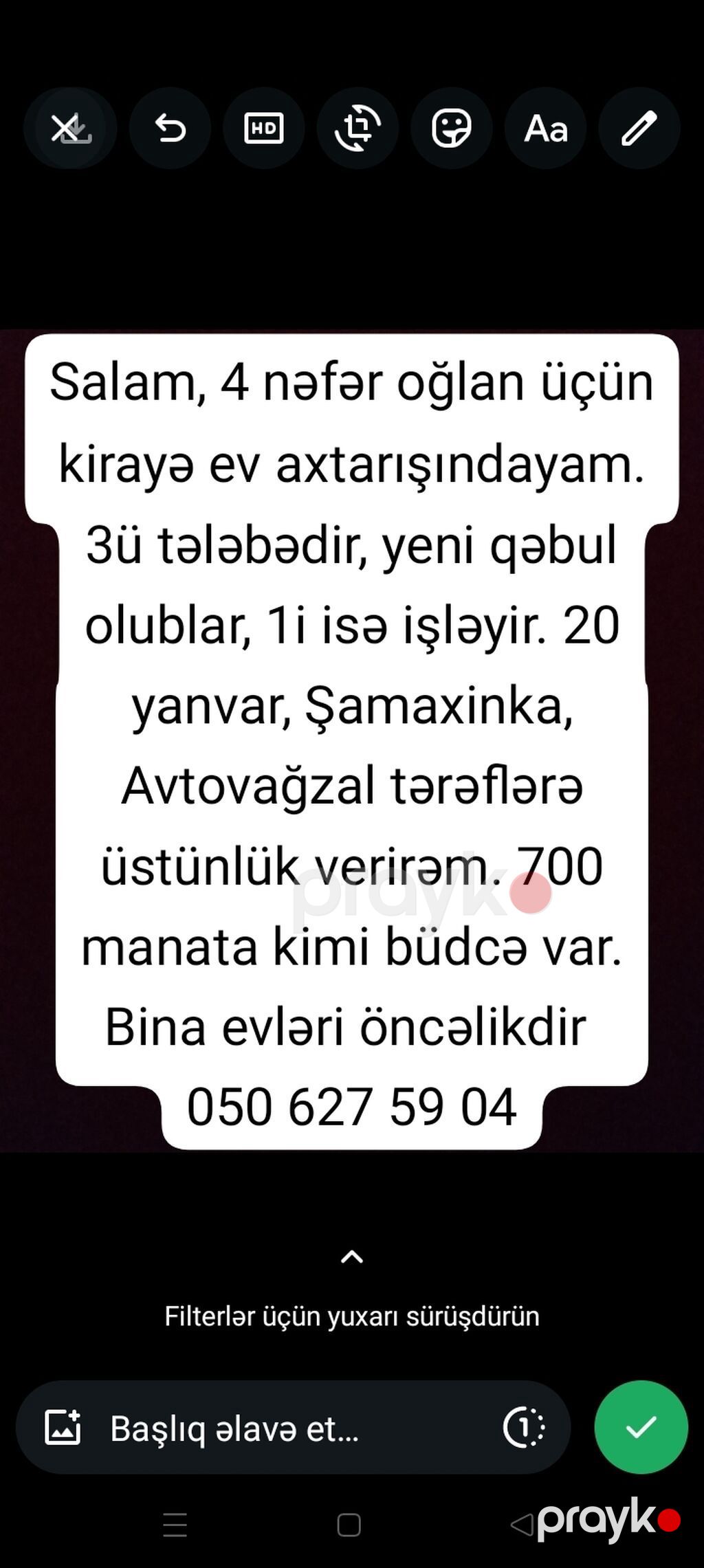
Task: Open recent apps
Action: click(x=175, y=1525)
